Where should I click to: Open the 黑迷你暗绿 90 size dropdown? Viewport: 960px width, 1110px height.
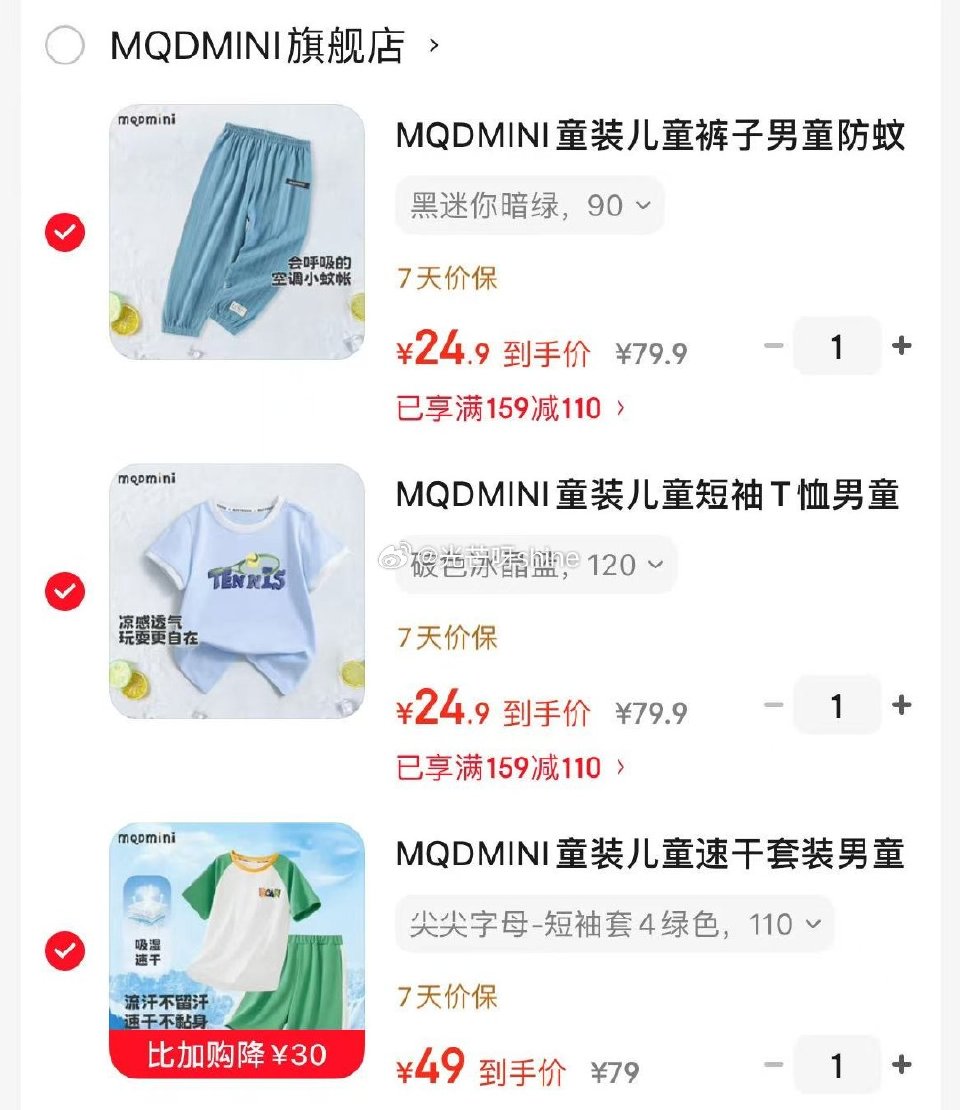[x=528, y=205]
